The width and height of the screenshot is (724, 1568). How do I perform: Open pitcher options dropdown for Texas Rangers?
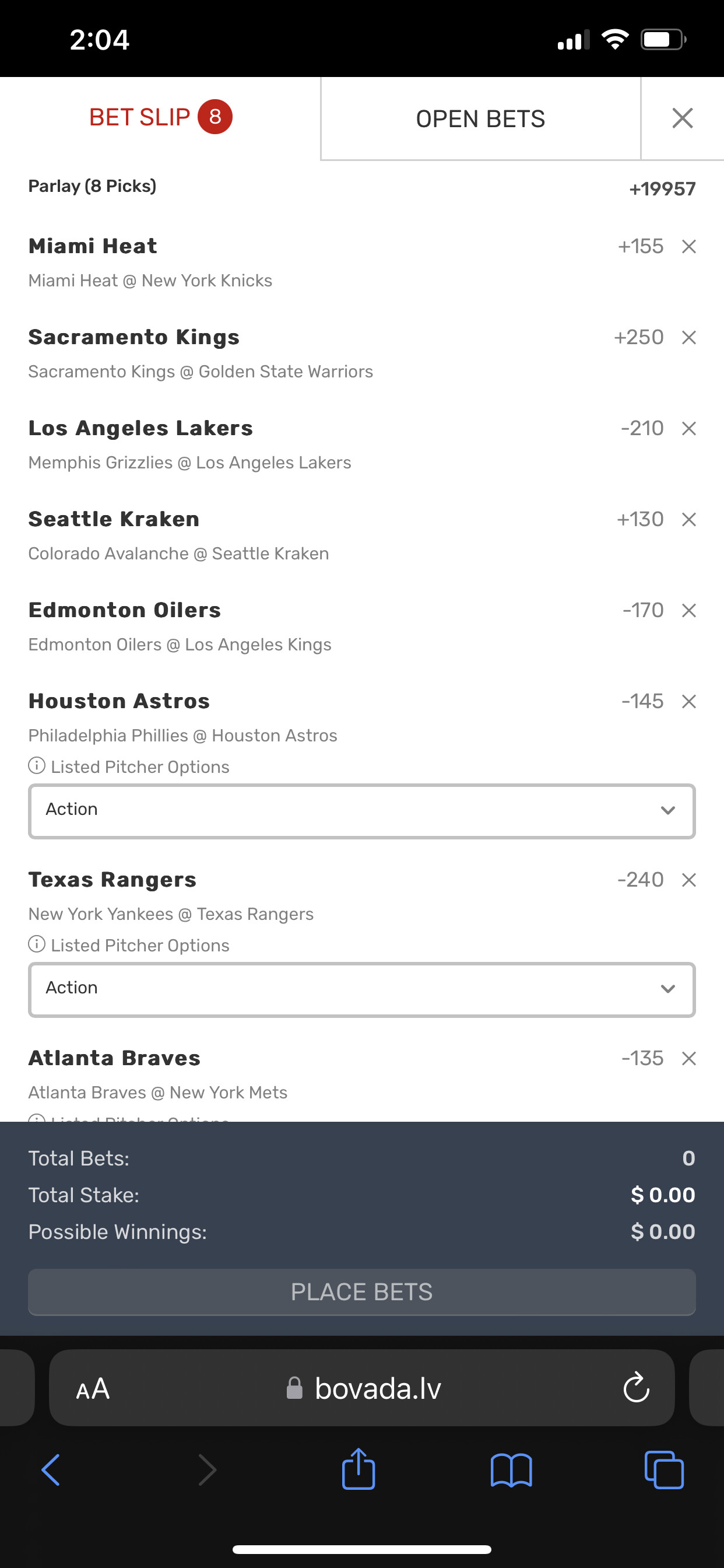[361, 989]
